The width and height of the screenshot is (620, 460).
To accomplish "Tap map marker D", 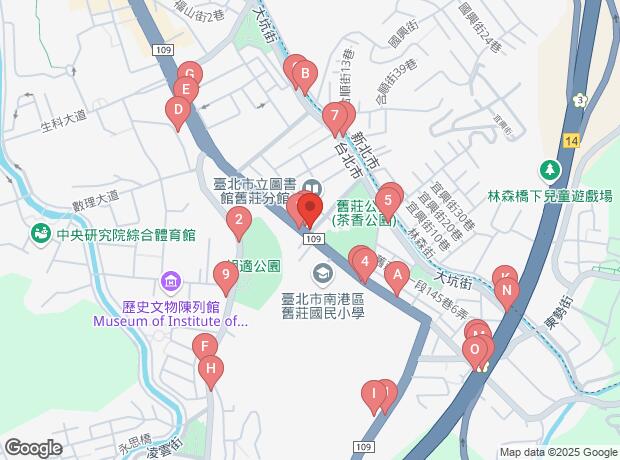I will pos(177,110).
